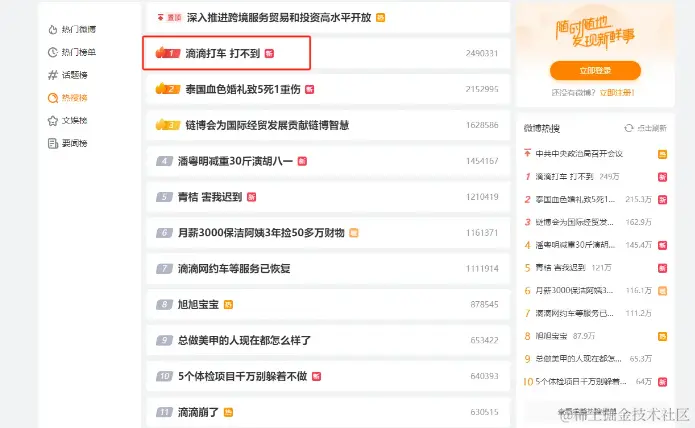Select 话题榜 in the sidebar
The width and height of the screenshot is (695, 428).
pyautogui.click(x=75, y=75)
